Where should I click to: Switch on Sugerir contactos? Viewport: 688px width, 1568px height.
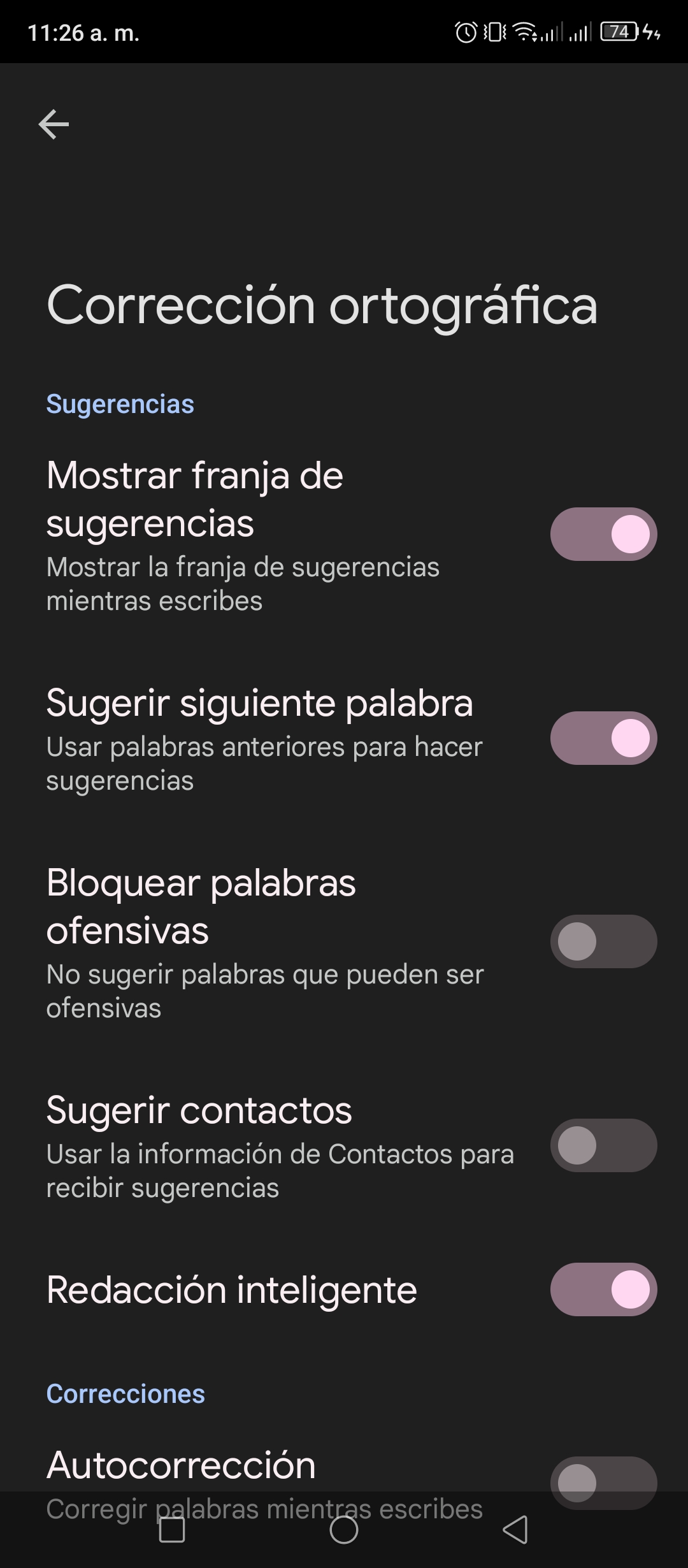(603, 1145)
